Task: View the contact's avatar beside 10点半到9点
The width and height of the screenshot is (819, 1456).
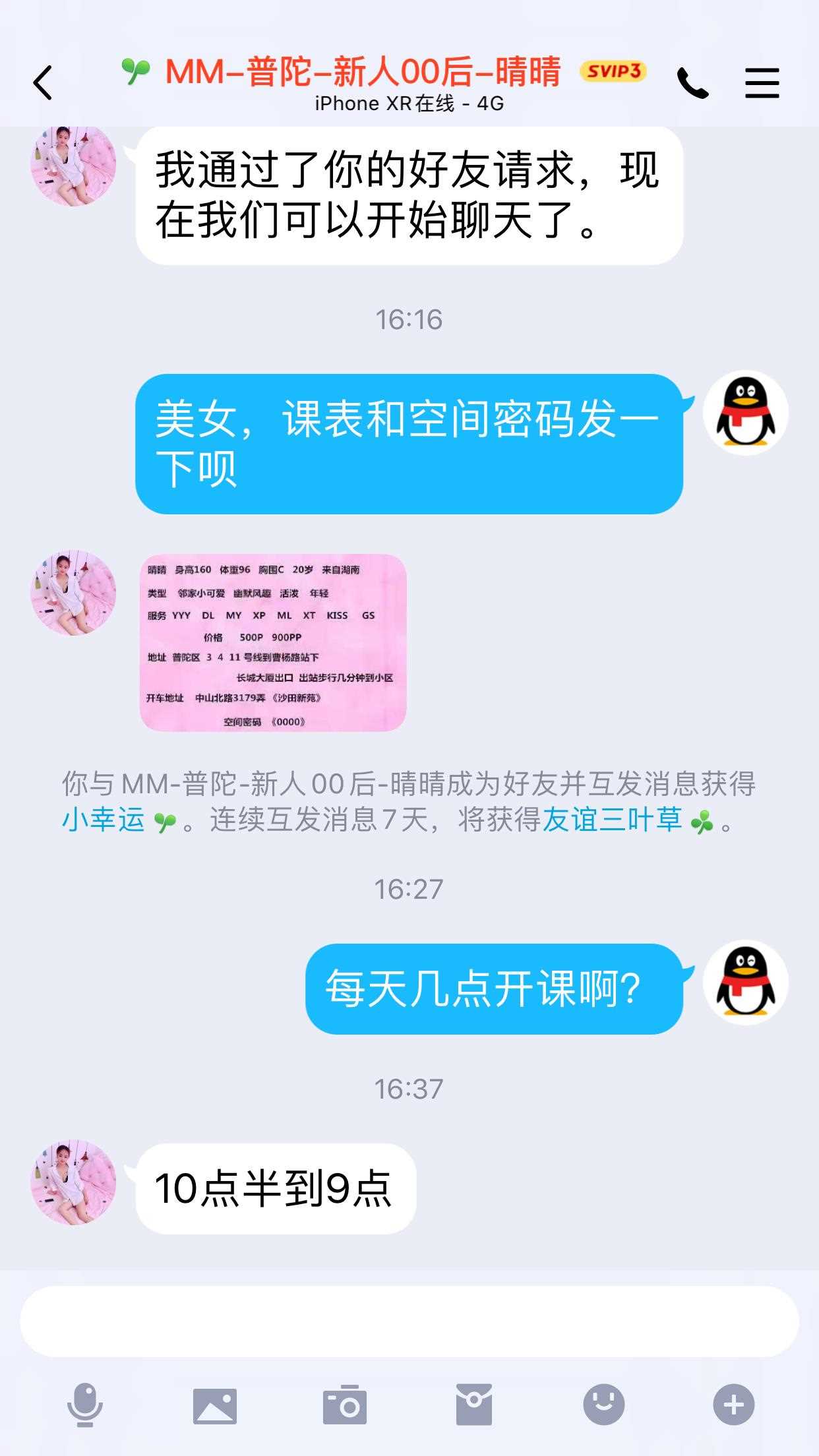Action: [73, 1182]
